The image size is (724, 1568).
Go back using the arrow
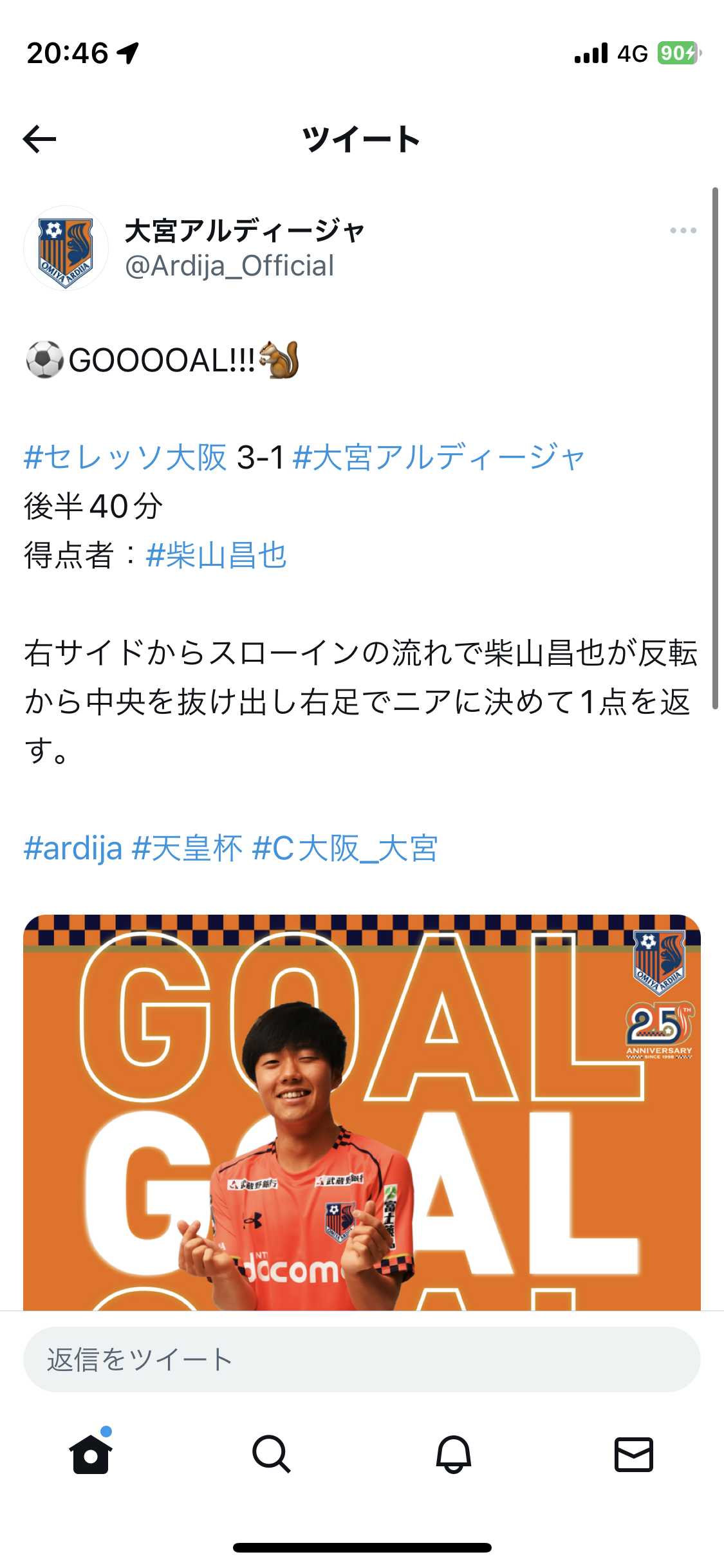39,139
